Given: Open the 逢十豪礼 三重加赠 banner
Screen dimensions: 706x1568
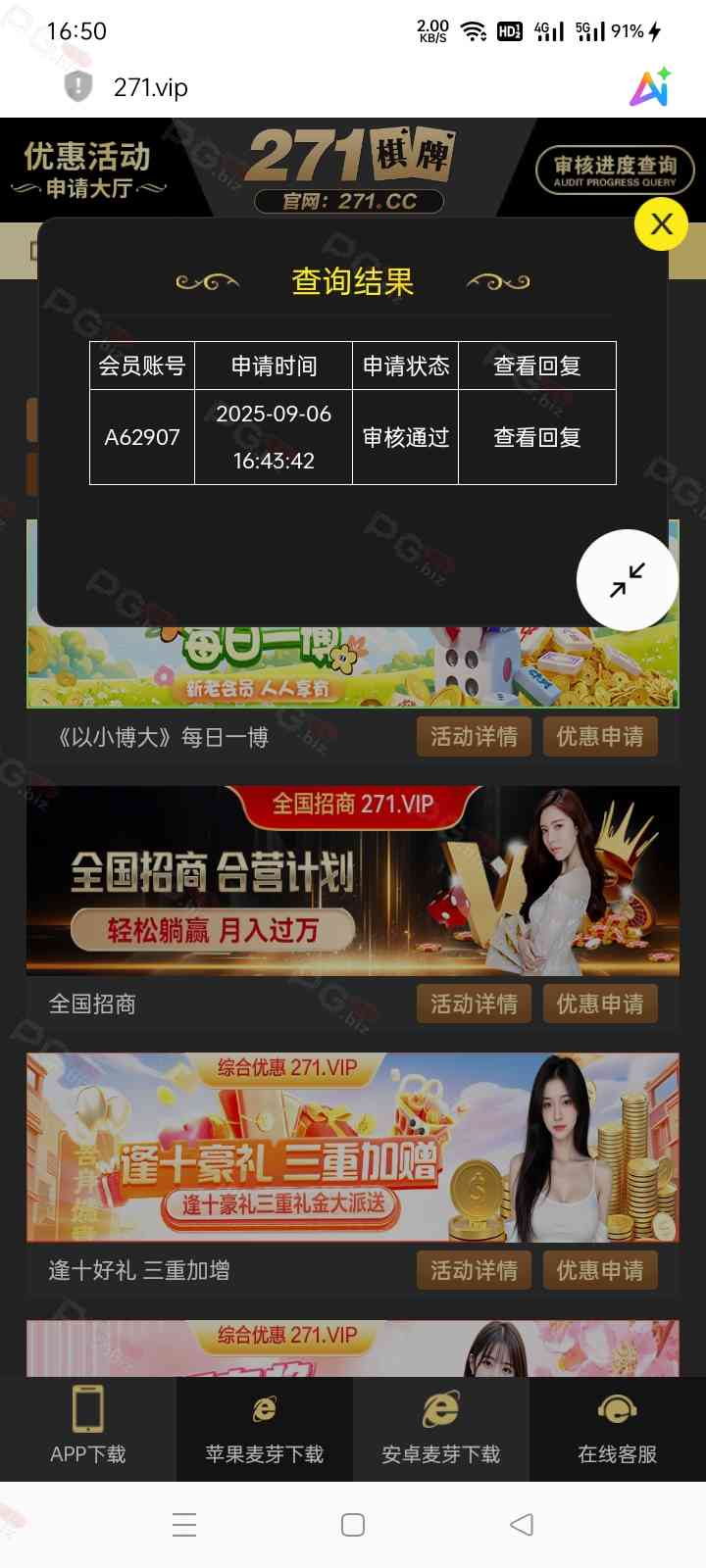Looking at the screenshot, I should (352, 1147).
